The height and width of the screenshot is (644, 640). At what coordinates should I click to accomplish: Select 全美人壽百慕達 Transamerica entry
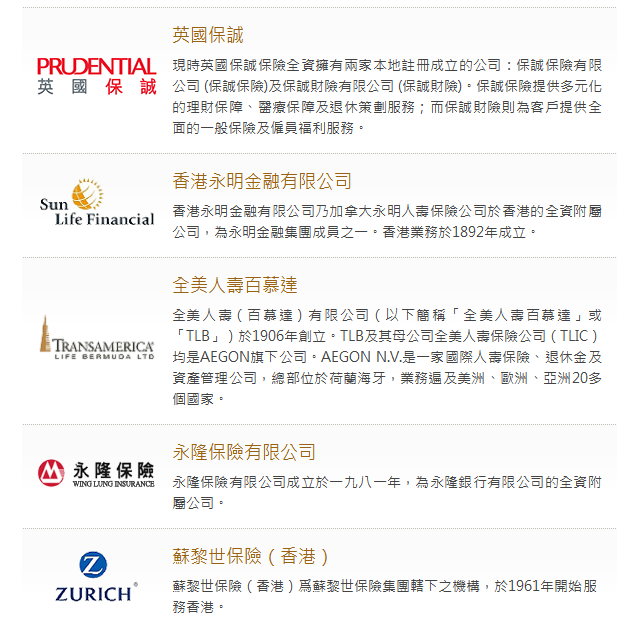point(235,285)
